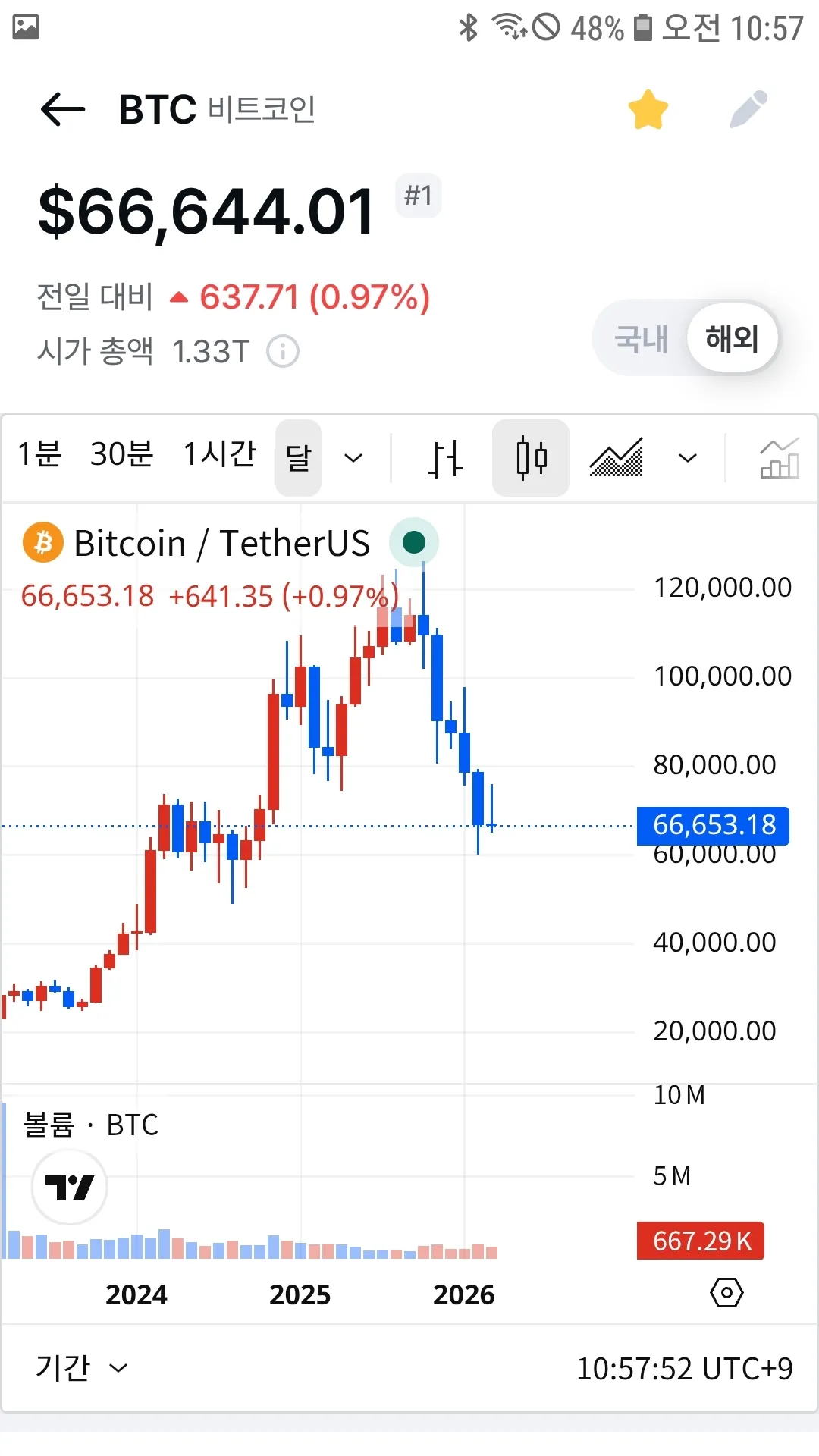Switch to bar chart style

445,458
